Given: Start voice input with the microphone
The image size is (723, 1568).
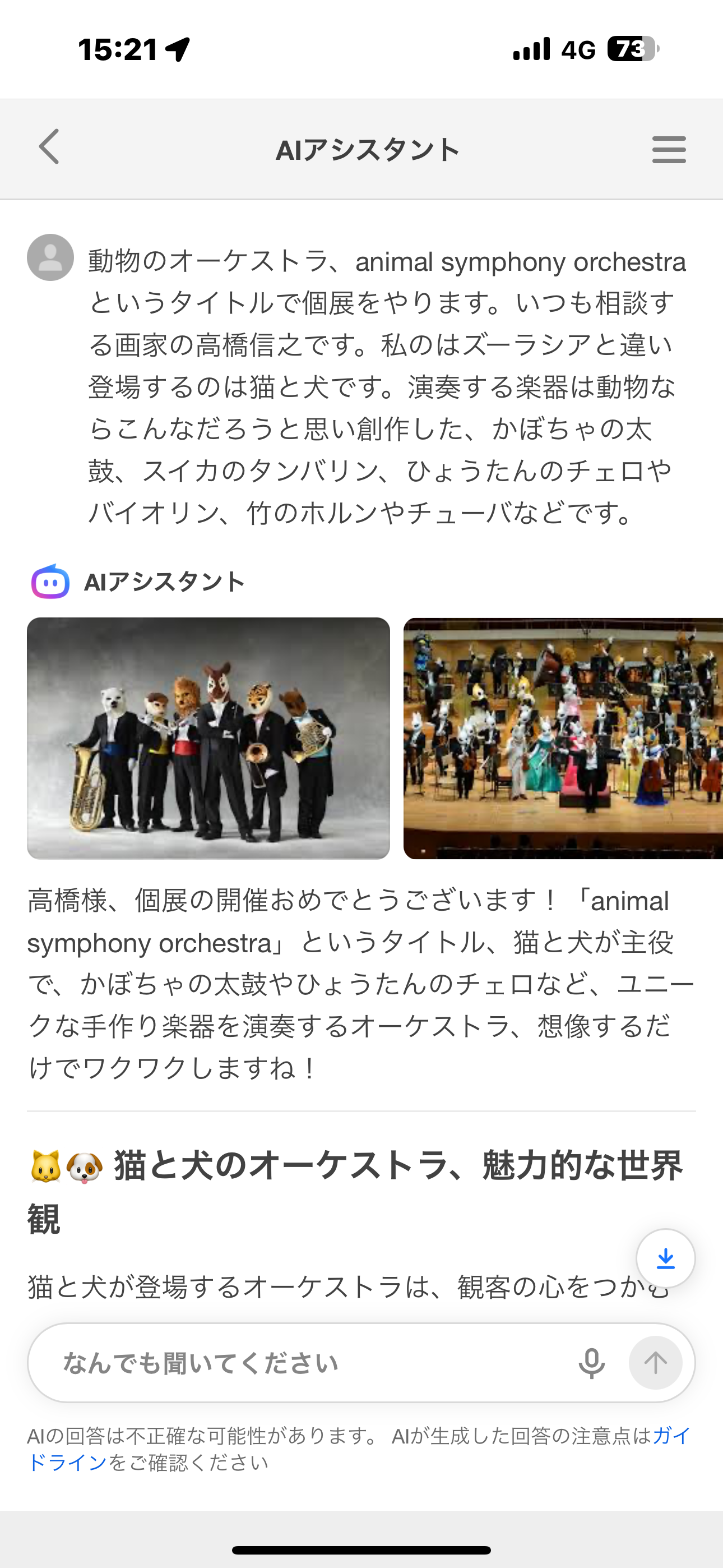Looking at the screenshot, I should (591, 1363).
